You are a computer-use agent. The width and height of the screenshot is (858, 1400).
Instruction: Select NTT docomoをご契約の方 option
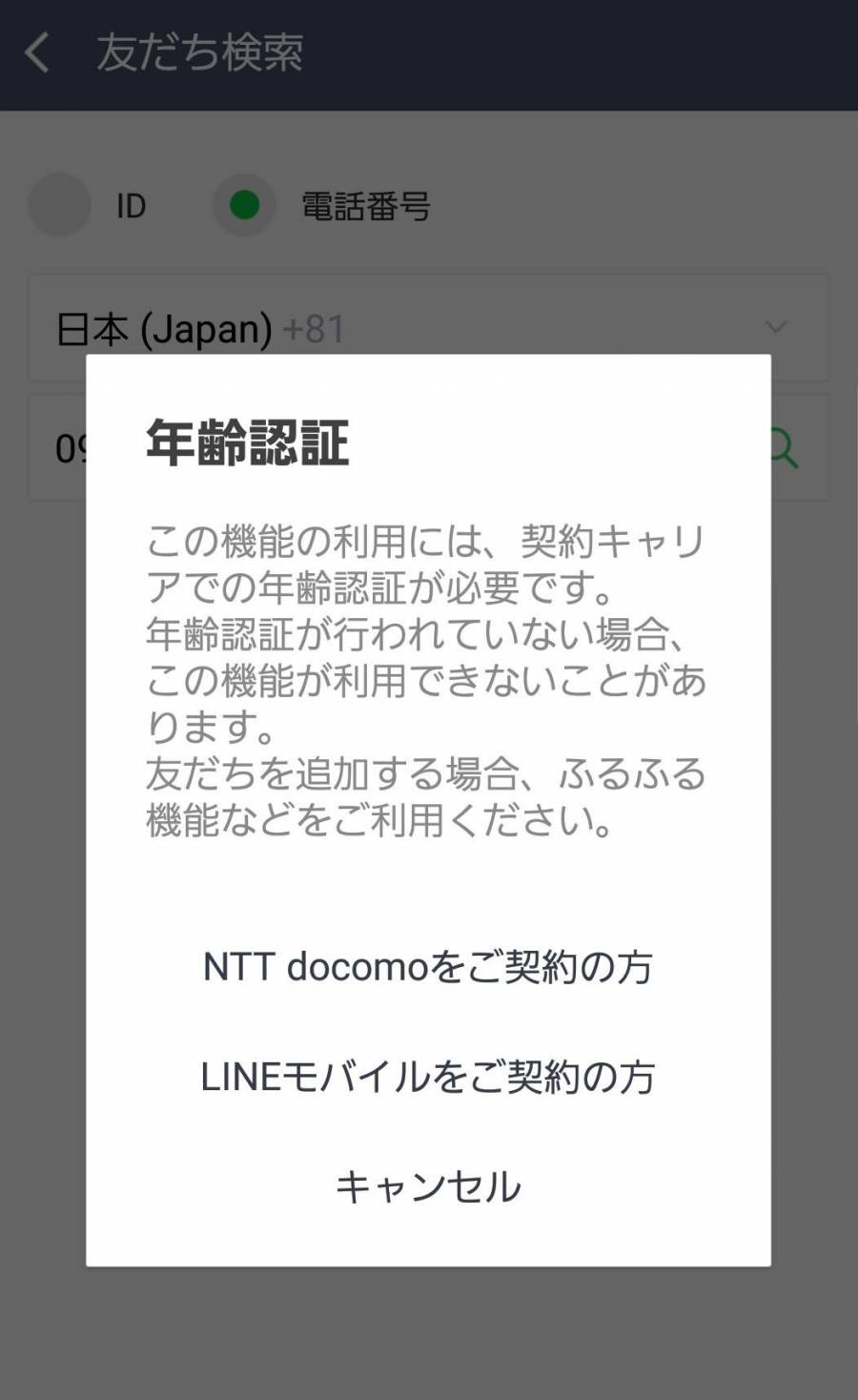pyautogui.click(x=428, y=967)
